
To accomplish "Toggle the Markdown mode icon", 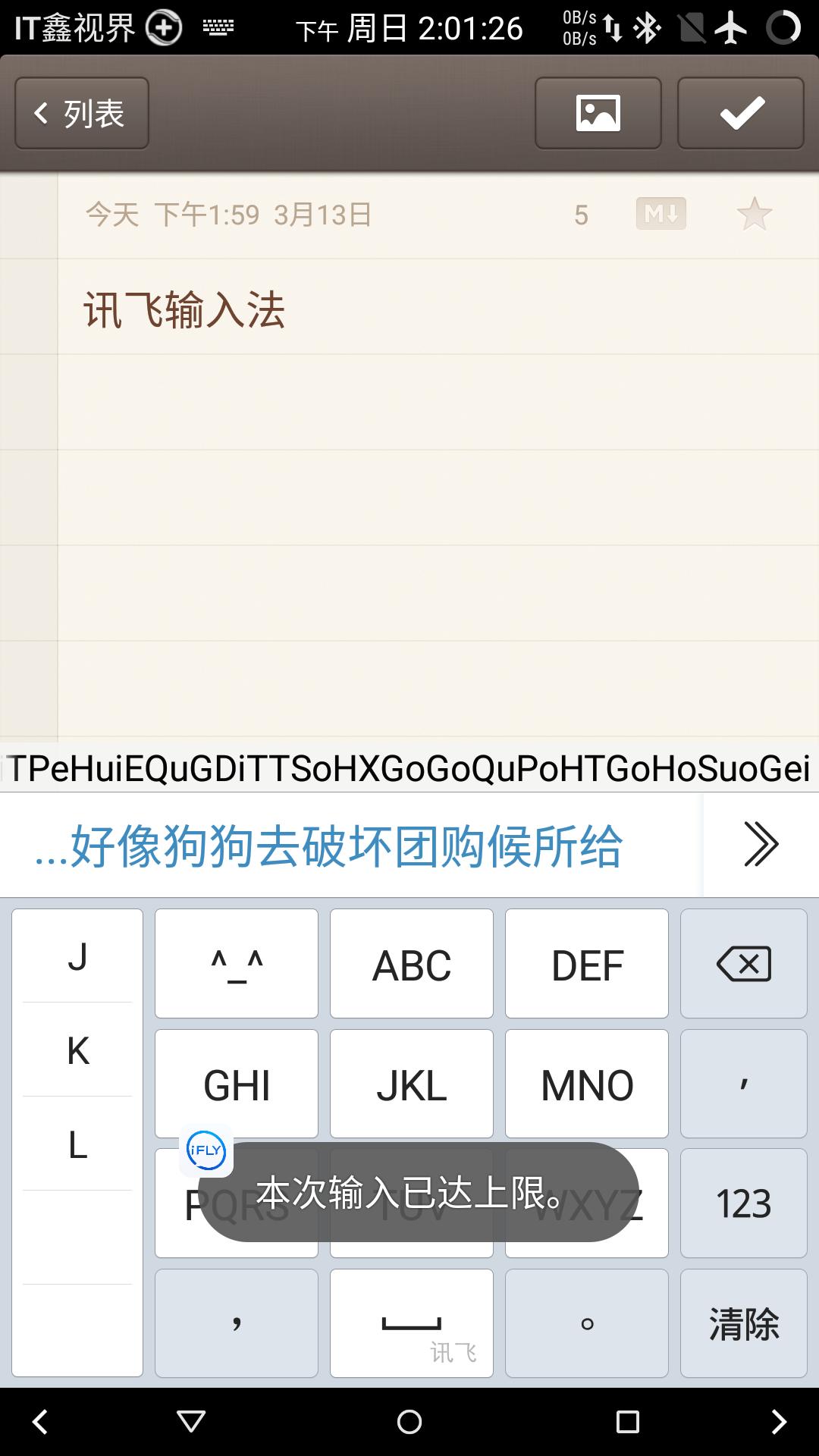I will (x=661, y=215).
